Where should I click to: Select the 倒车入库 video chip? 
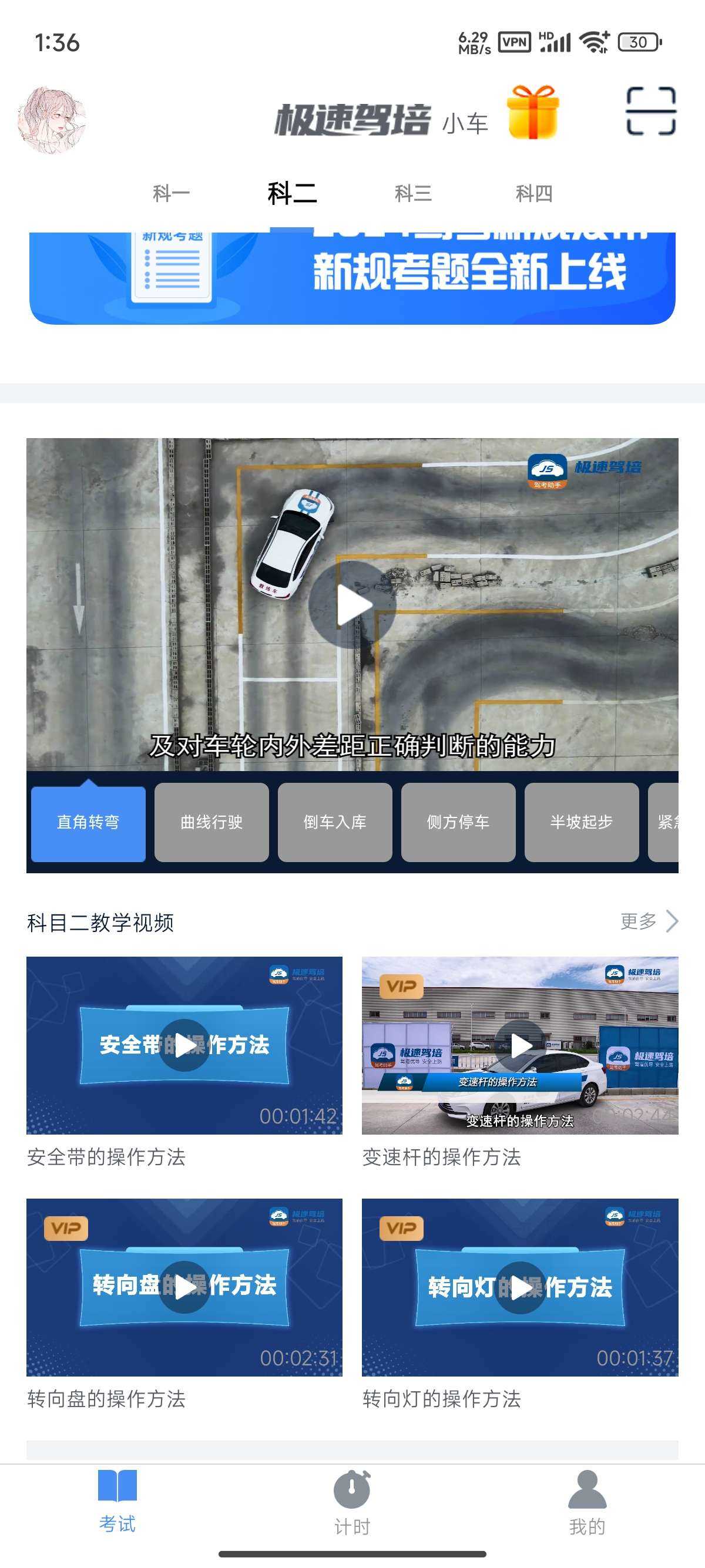click(335, 822)
